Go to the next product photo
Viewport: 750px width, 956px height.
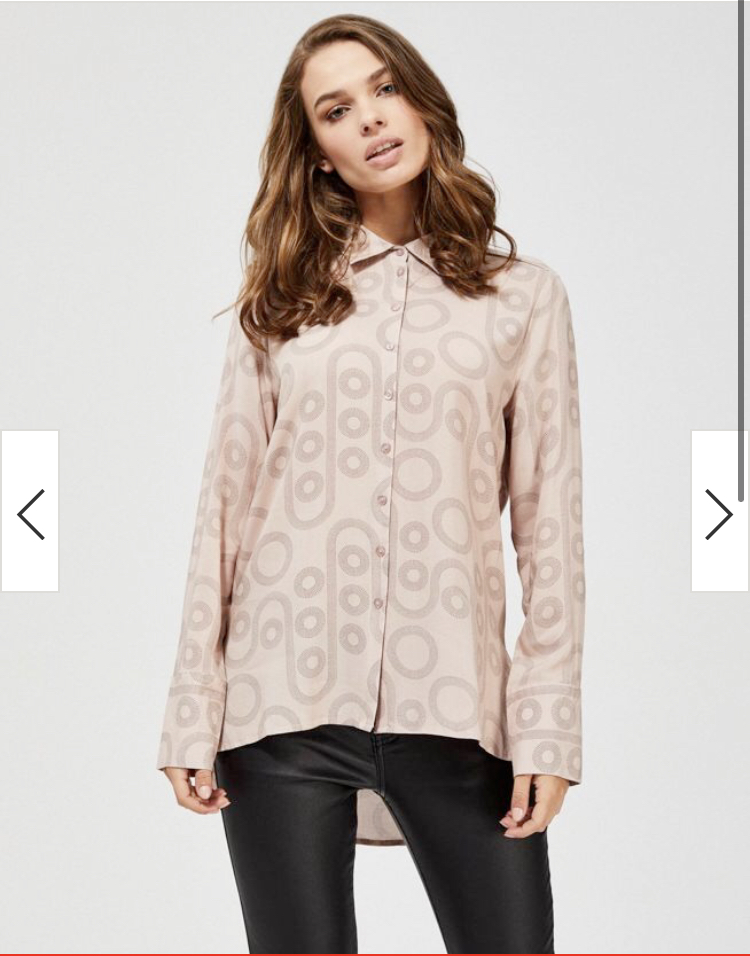pos(718,512)
